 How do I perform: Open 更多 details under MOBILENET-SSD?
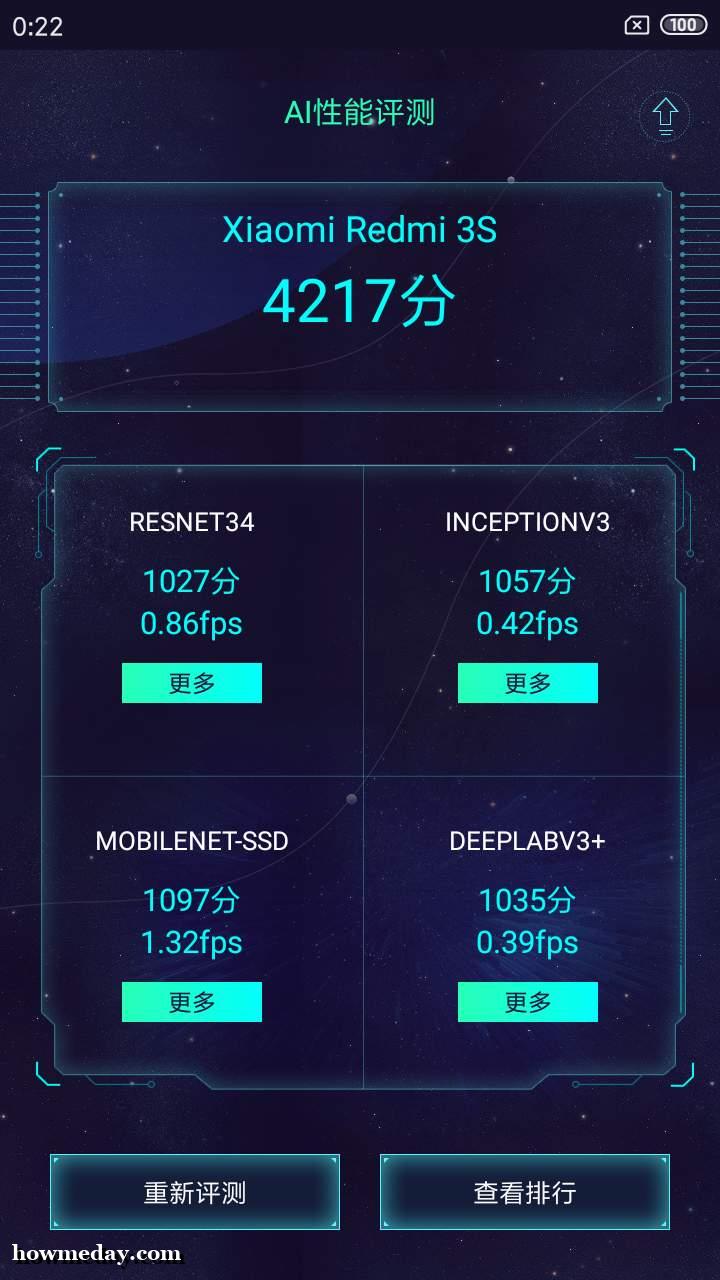pyautogui.click(x=192, y=1002)
